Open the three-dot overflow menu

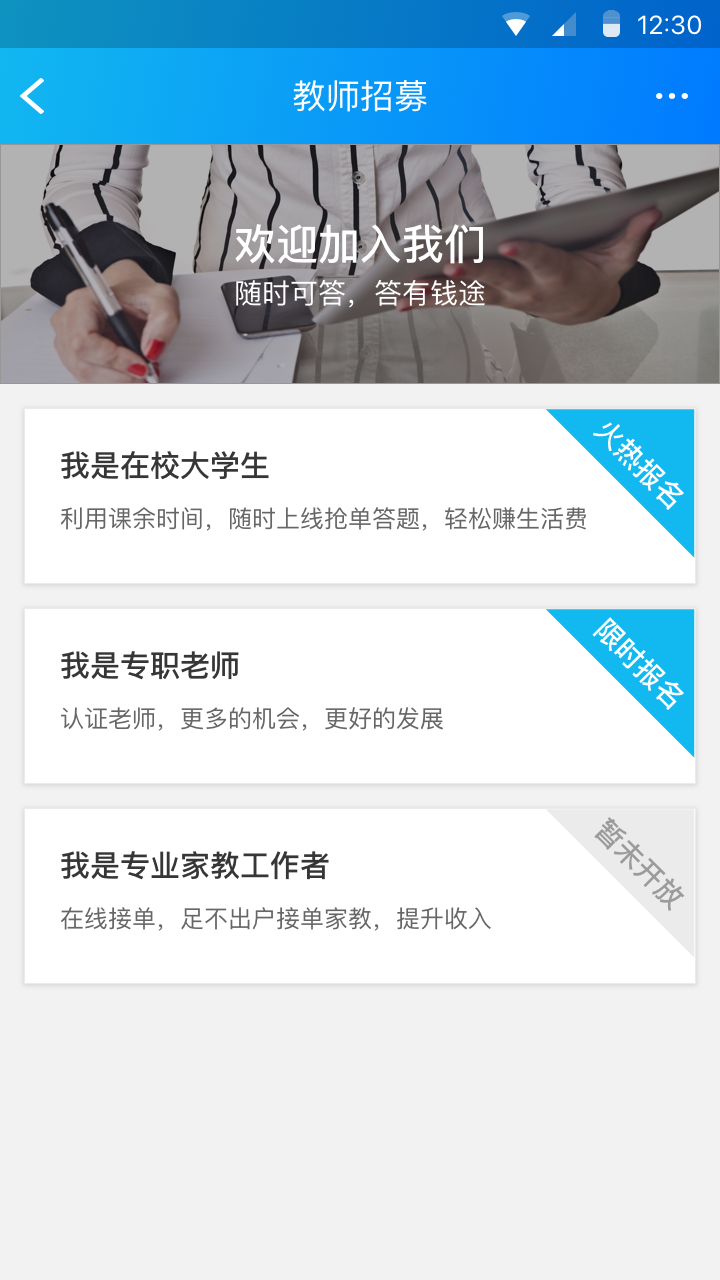tap(671, 97)
